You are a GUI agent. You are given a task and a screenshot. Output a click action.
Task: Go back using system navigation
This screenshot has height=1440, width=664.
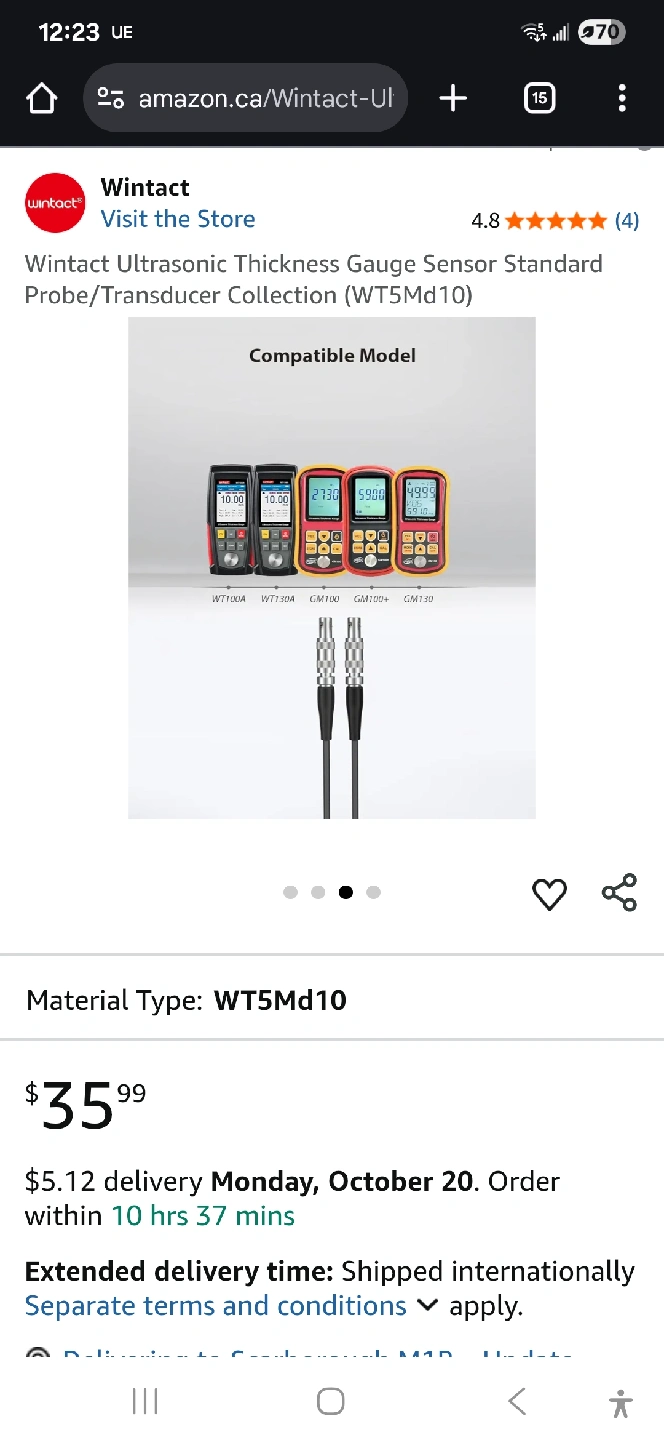pyautogui.click(x=517, y=1402)
